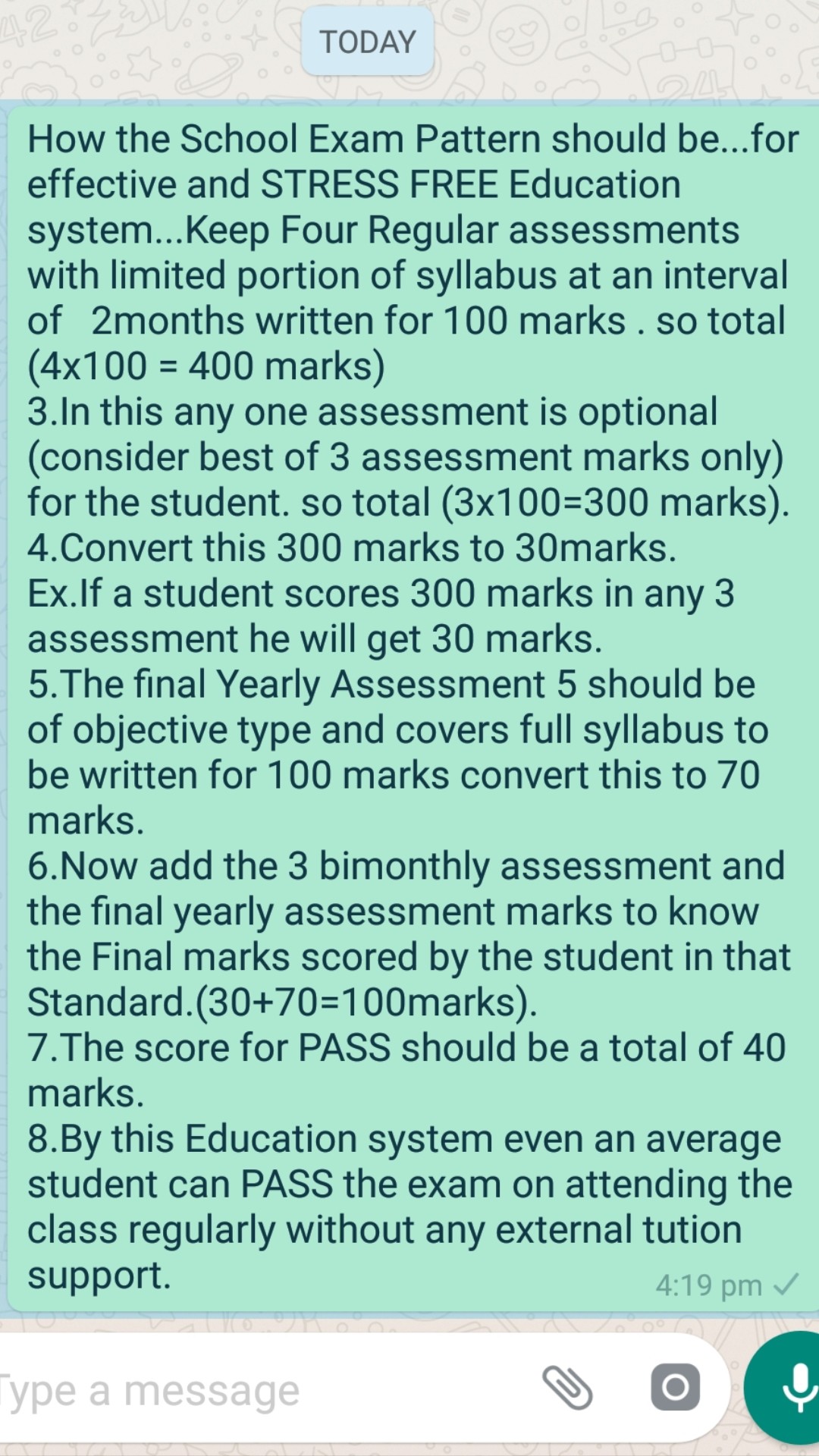Tap the 'Type a message' field

[x=227, y=1392]
